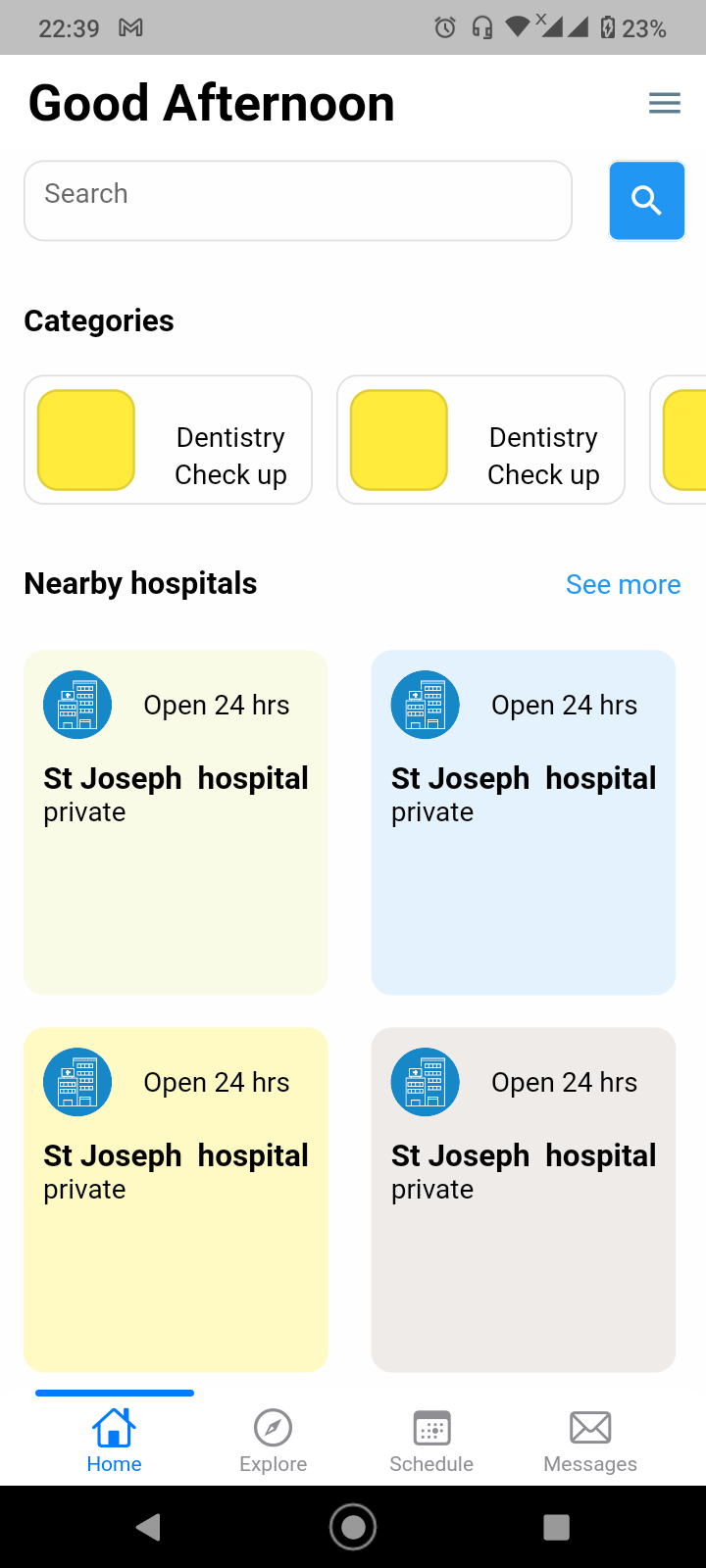706x1568 pixels.
Task: Tap the hospital icon on the bottom-right card
Action: point(425,1081)
